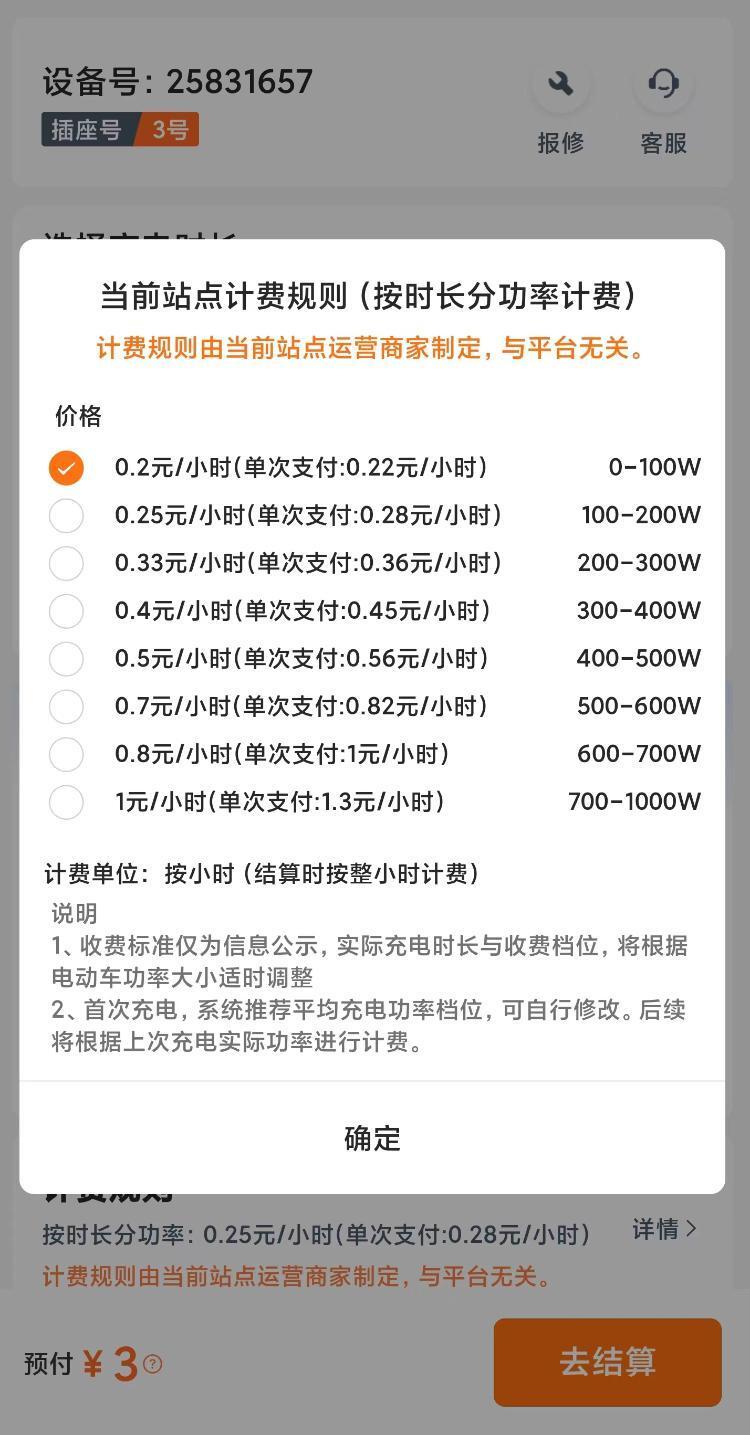Select the 0-100W price option
Screen dimensions: 750x1435
pos(66,468)
